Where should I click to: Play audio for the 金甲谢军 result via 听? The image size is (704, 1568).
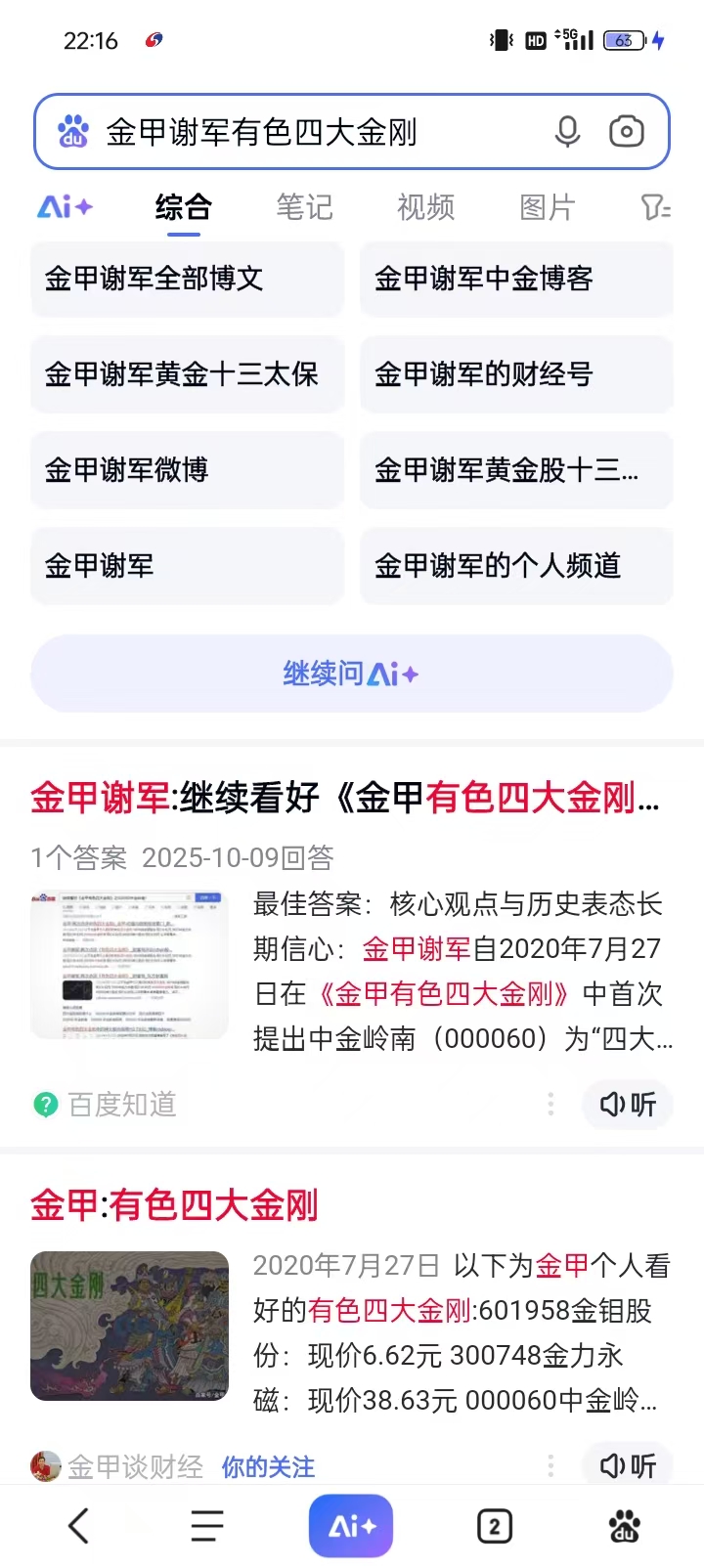click(x=627, y=1105)
